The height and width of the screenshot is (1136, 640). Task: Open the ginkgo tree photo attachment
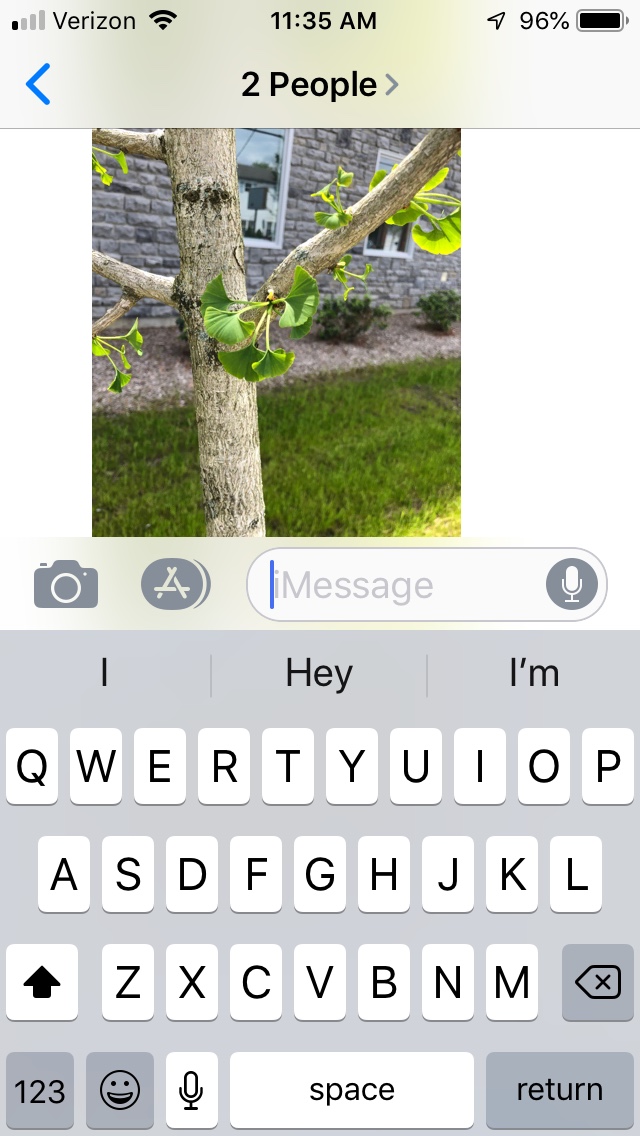(x=276, y=333)
